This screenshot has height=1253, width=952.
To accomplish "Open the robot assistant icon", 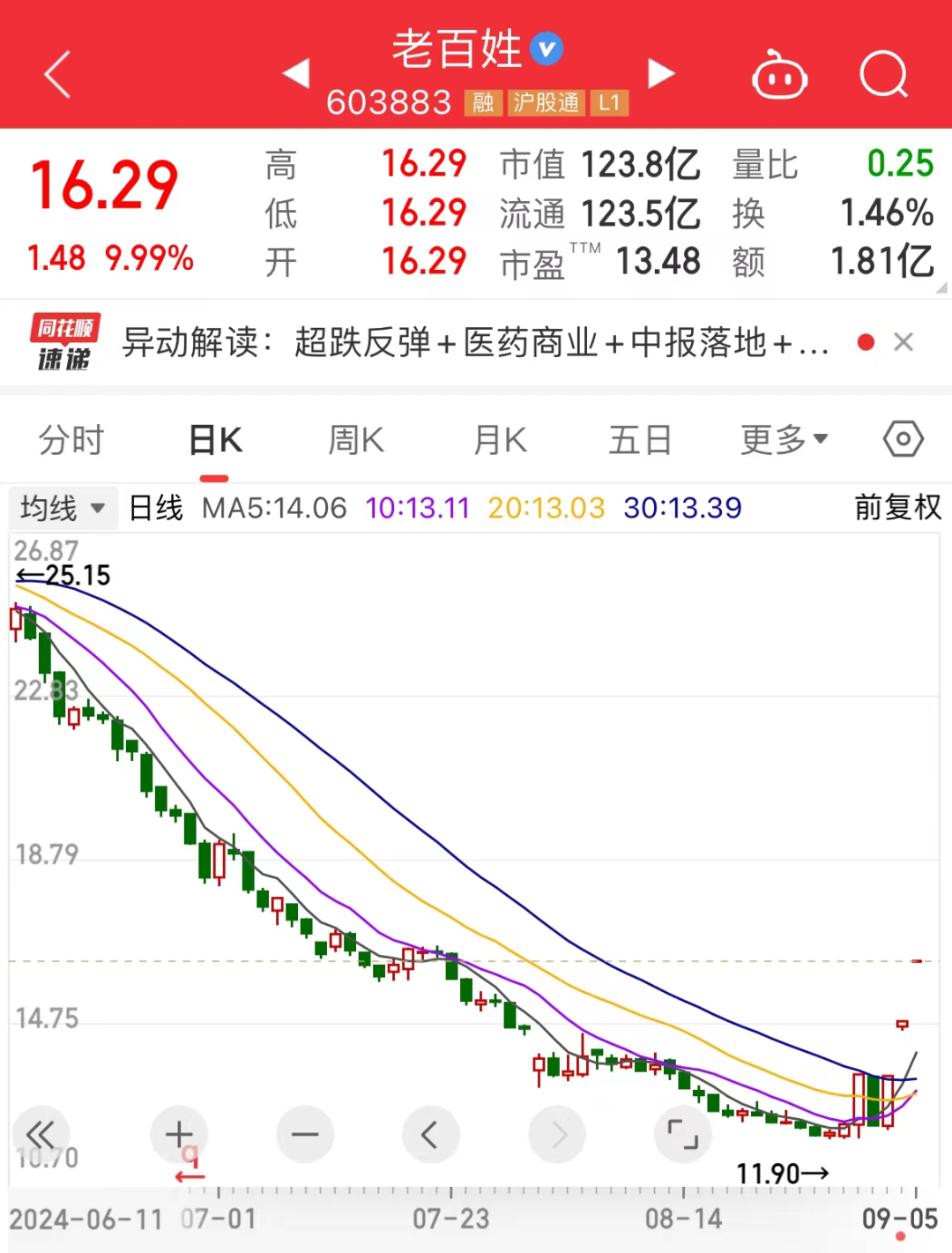I will (x=779, y=76).
